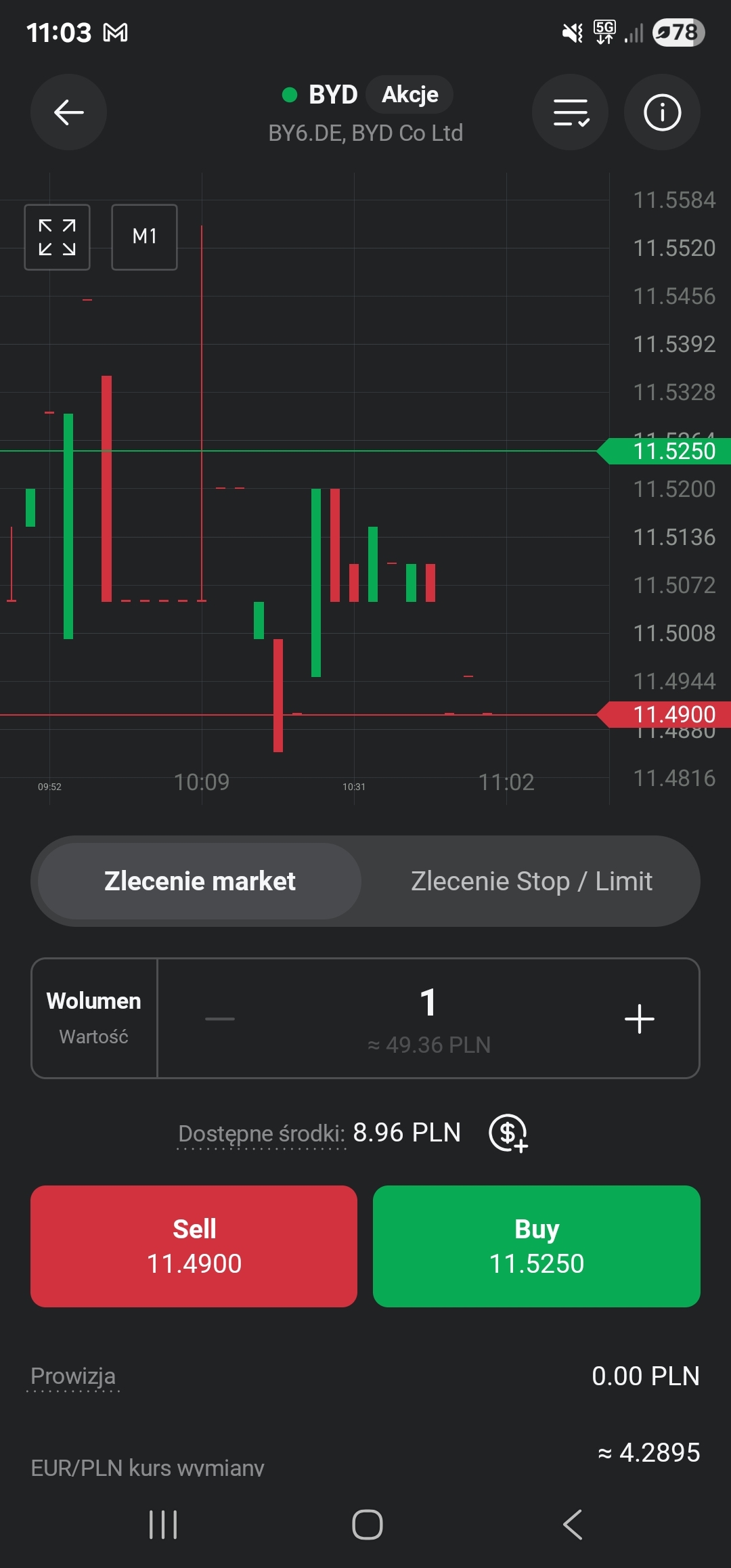Viewport: 731px width, 1568px height.
Task: Increase volume with the plus button
Action: click(x=639, y=1018)
